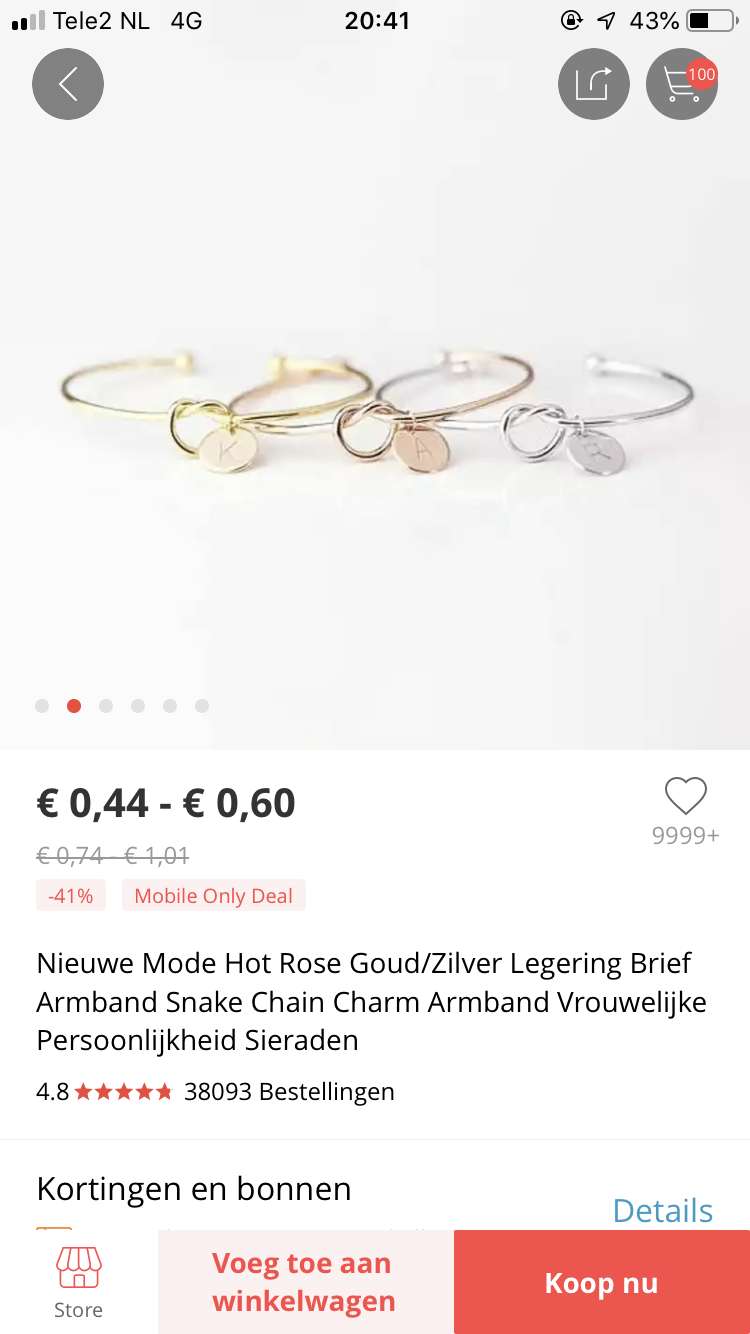
Task: Open Details for Kortingen en bonnen
Action: click(x=662, y=1210)
